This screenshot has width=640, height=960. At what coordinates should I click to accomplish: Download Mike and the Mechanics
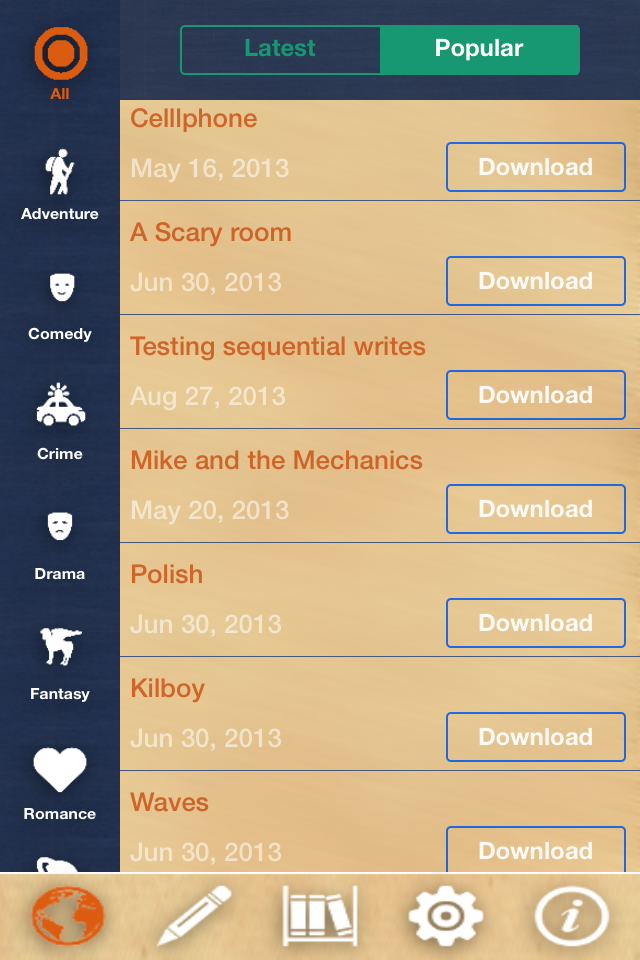(536, 509)
